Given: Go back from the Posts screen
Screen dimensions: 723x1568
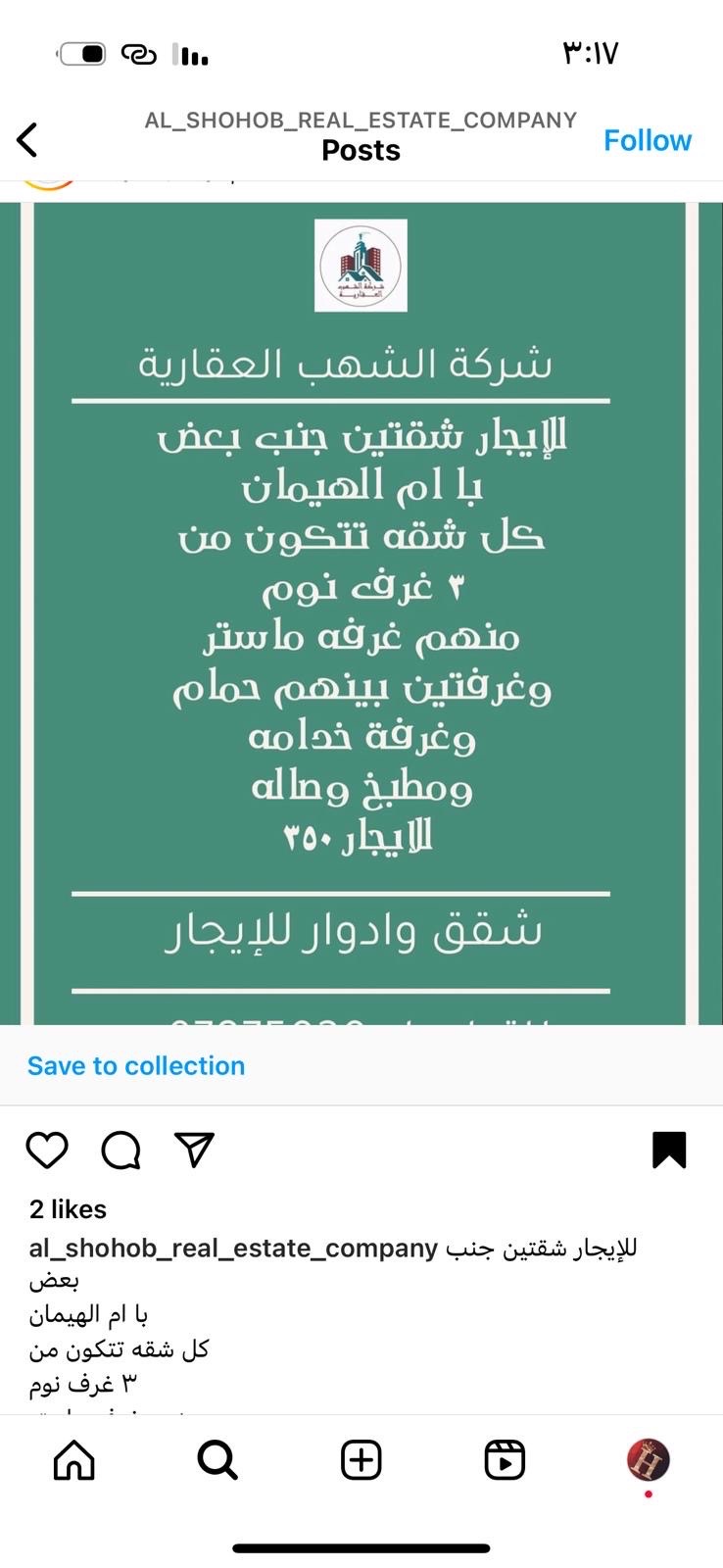Looking at the screenshot, I should (x=27, y=140).
